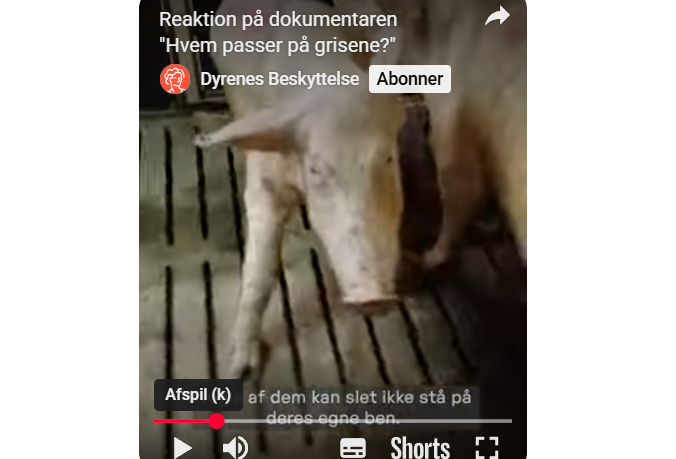Toggle subtitles on the video

353,447
